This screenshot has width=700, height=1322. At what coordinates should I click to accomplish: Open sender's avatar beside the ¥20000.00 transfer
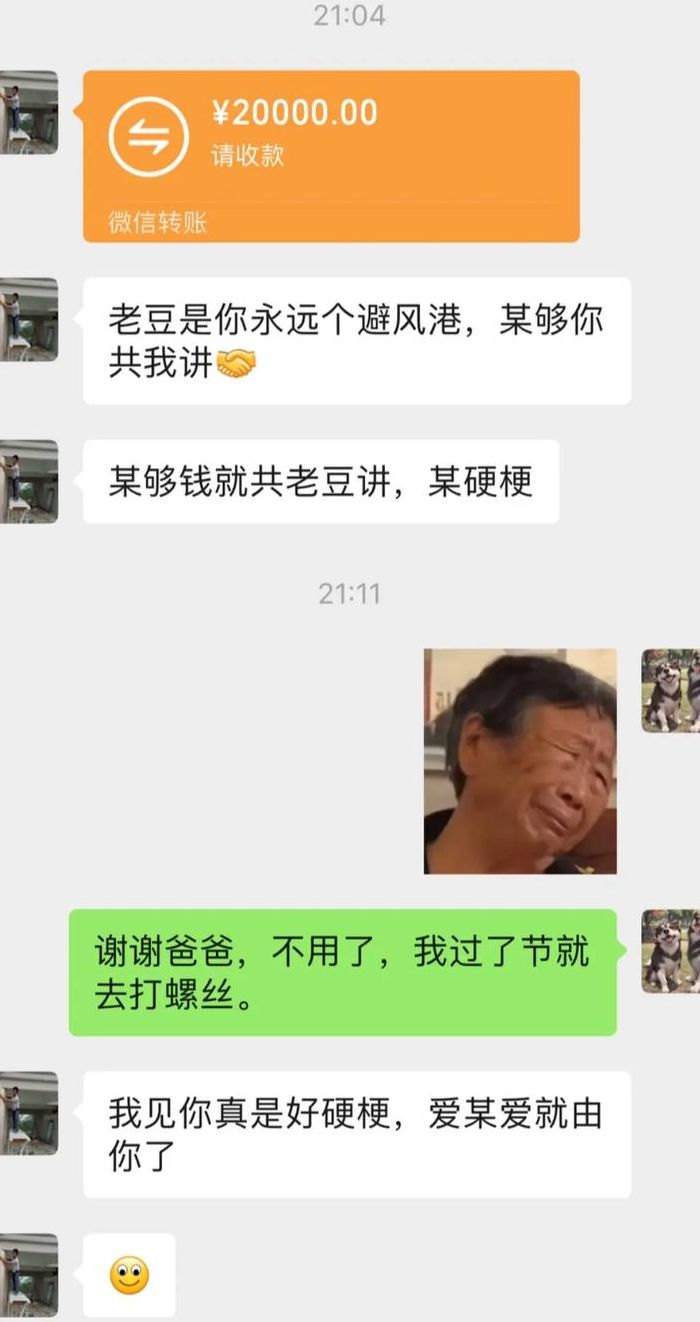click(29, 112)
